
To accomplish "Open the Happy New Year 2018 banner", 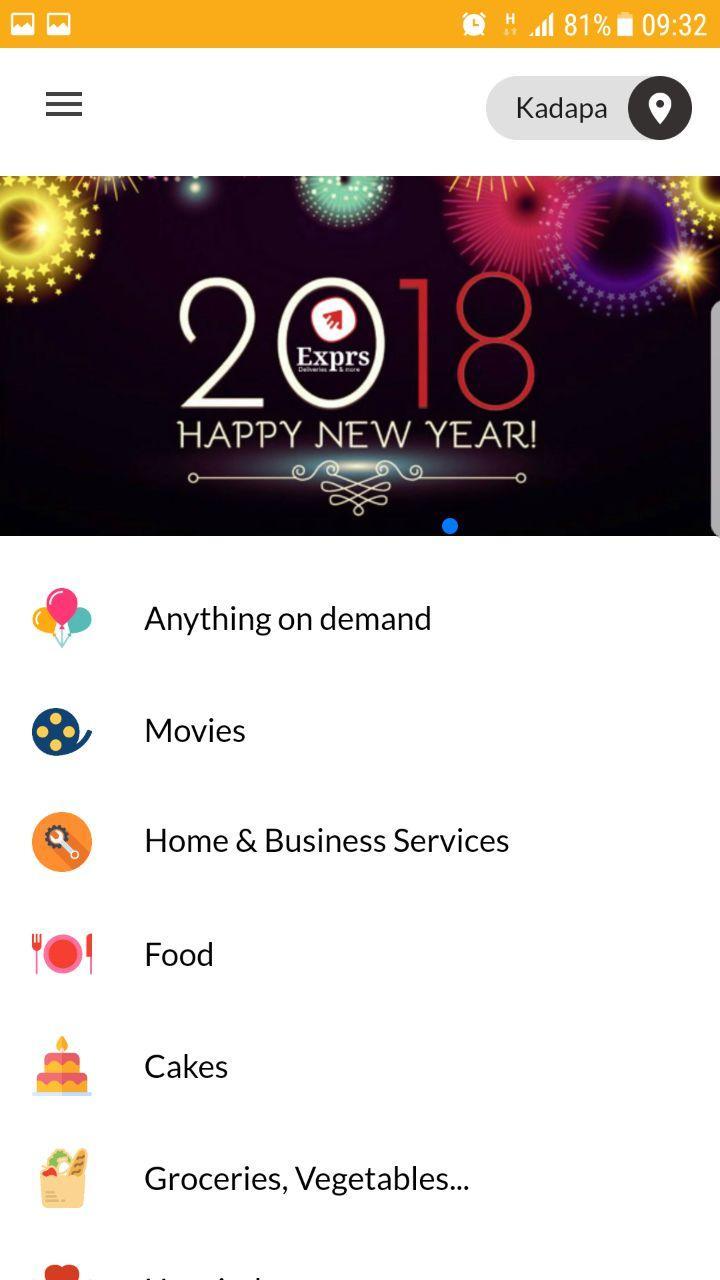I will click(358, 356).
